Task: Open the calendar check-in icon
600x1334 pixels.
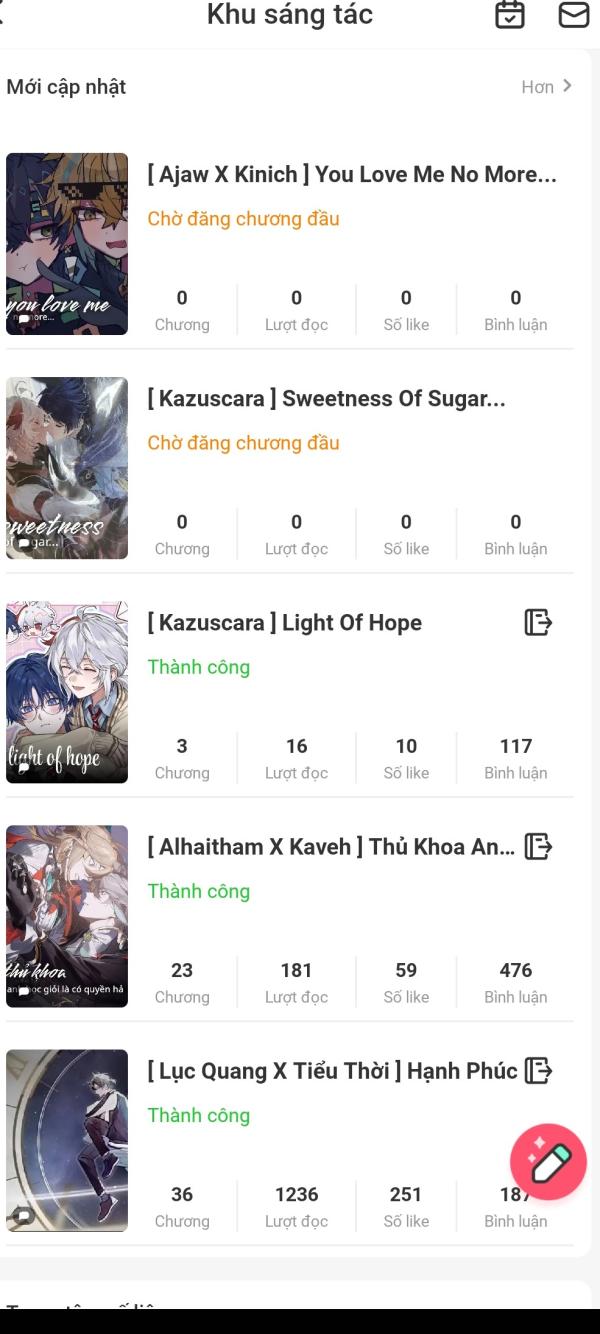Action: pos(510,15)
